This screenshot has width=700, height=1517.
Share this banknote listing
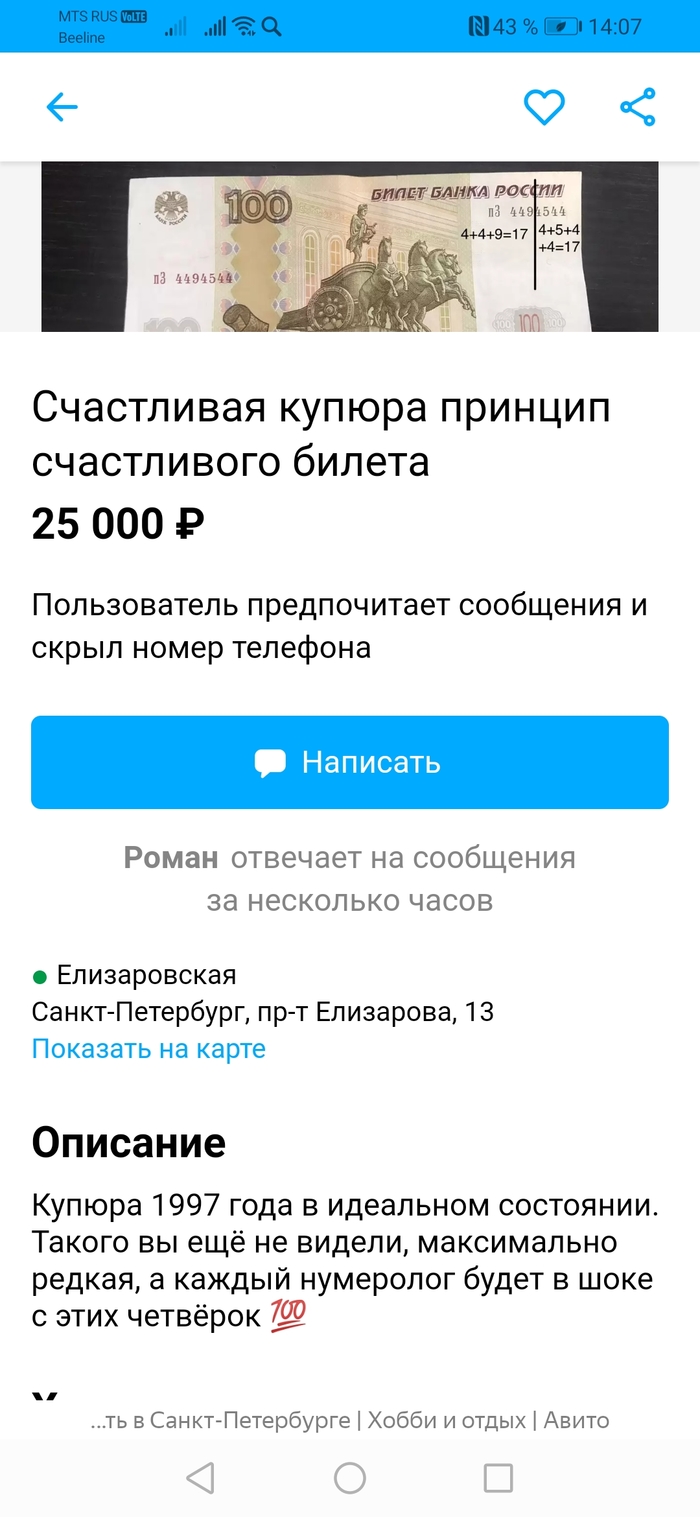[x=637, y=107]
